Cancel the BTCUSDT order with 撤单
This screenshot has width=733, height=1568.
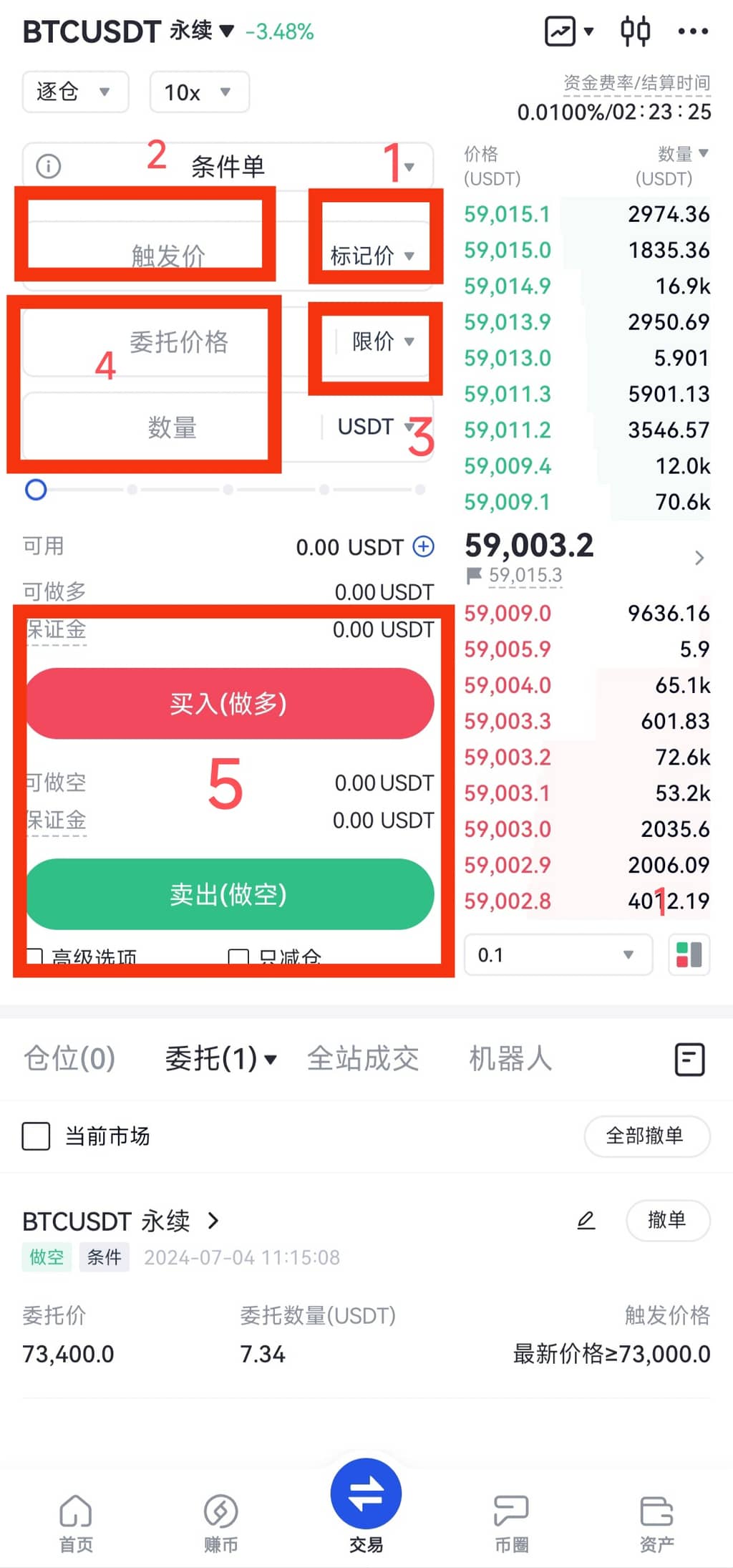tap(667, 1219)
